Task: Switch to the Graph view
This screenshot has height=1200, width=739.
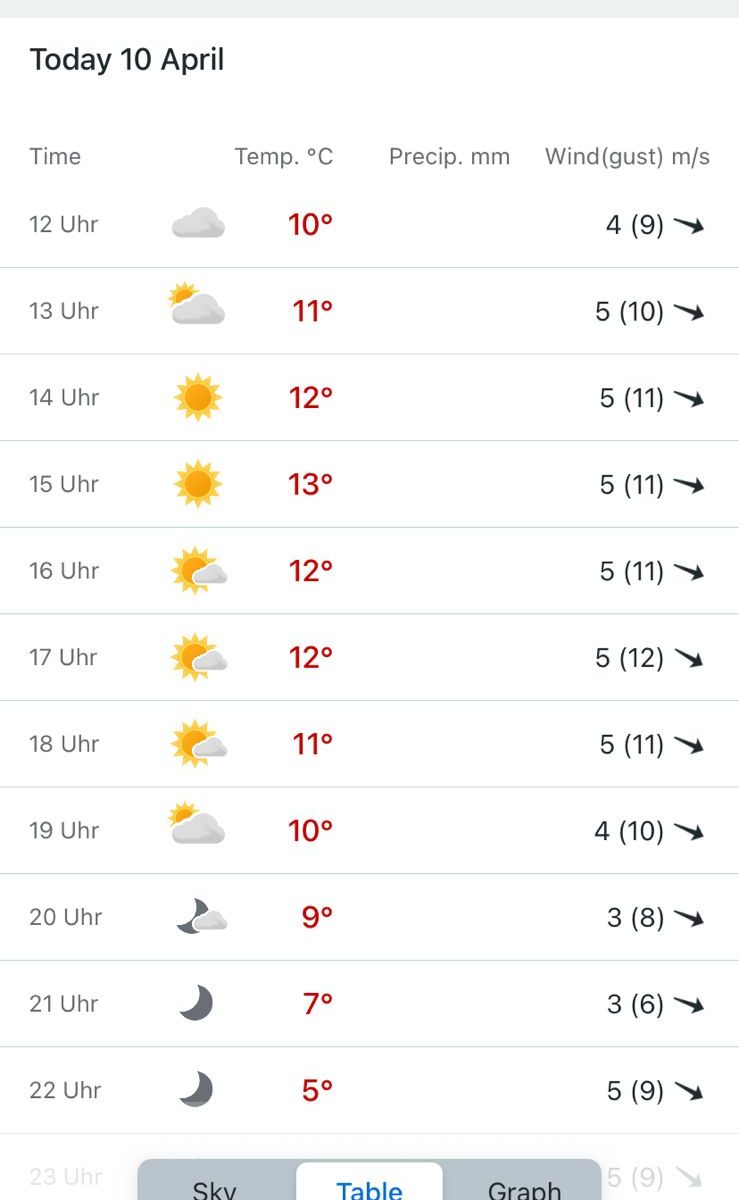Action: 523,1182
